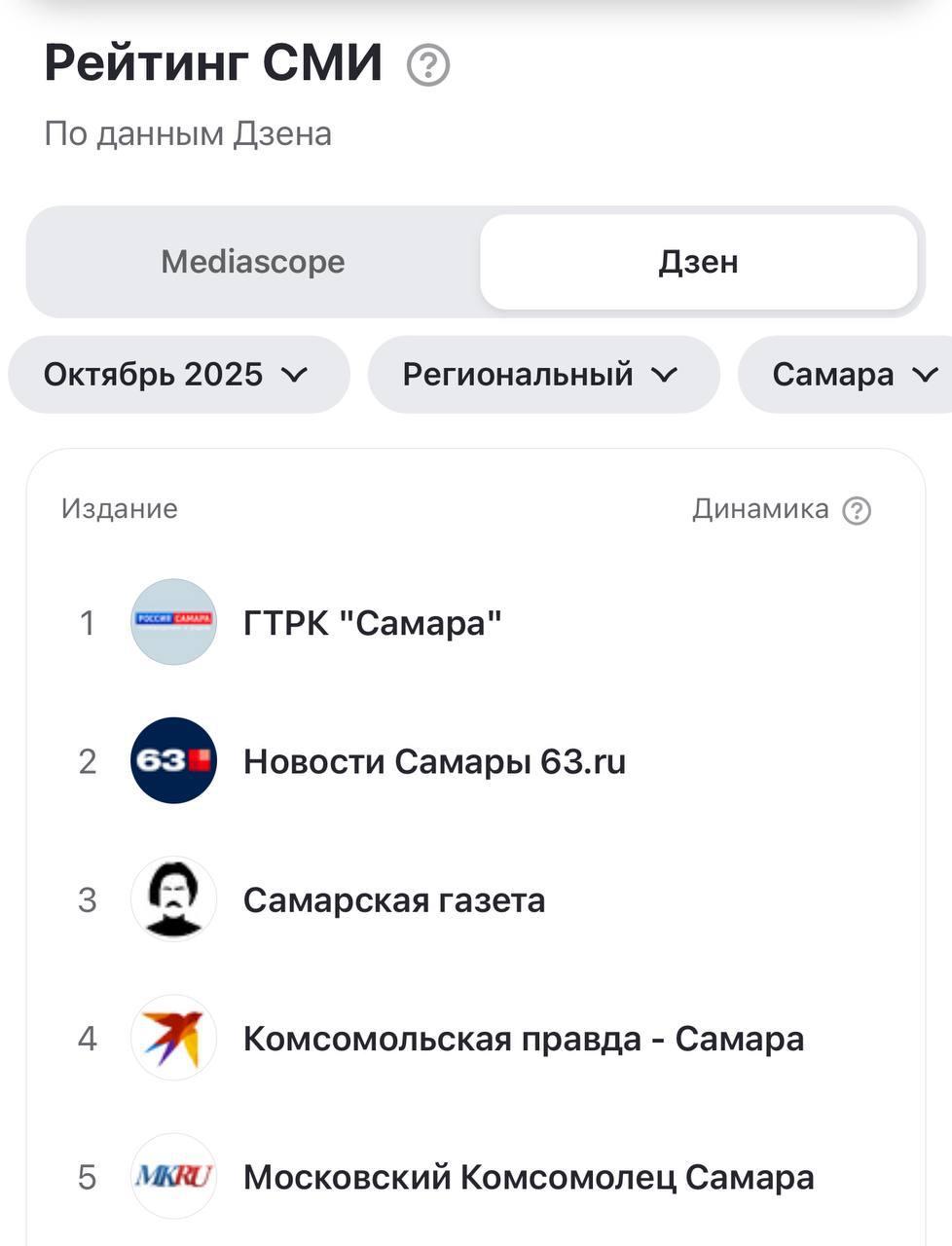Switch rating source to Mediascope

[x=252, y=261]
